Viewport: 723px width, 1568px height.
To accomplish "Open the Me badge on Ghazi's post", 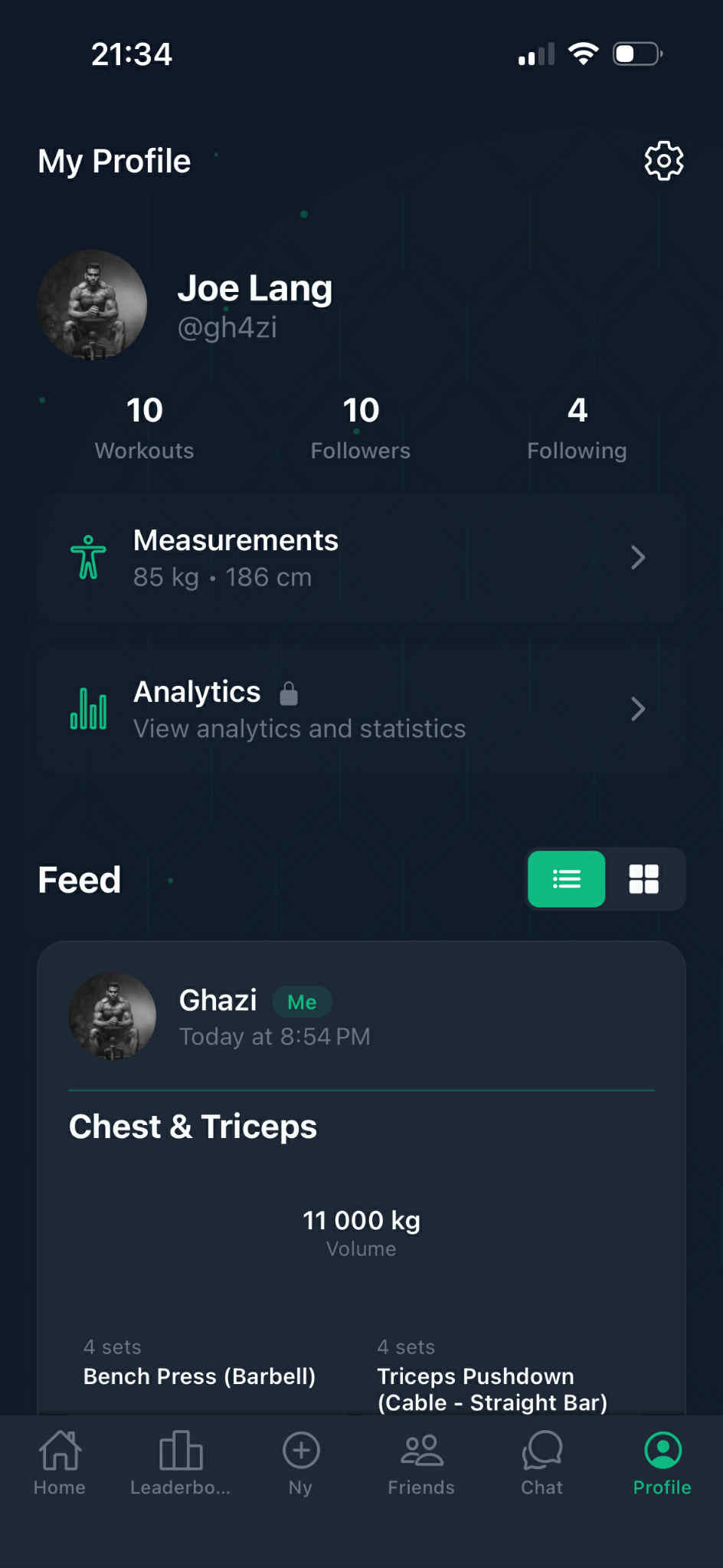I will click(302, 1001).
